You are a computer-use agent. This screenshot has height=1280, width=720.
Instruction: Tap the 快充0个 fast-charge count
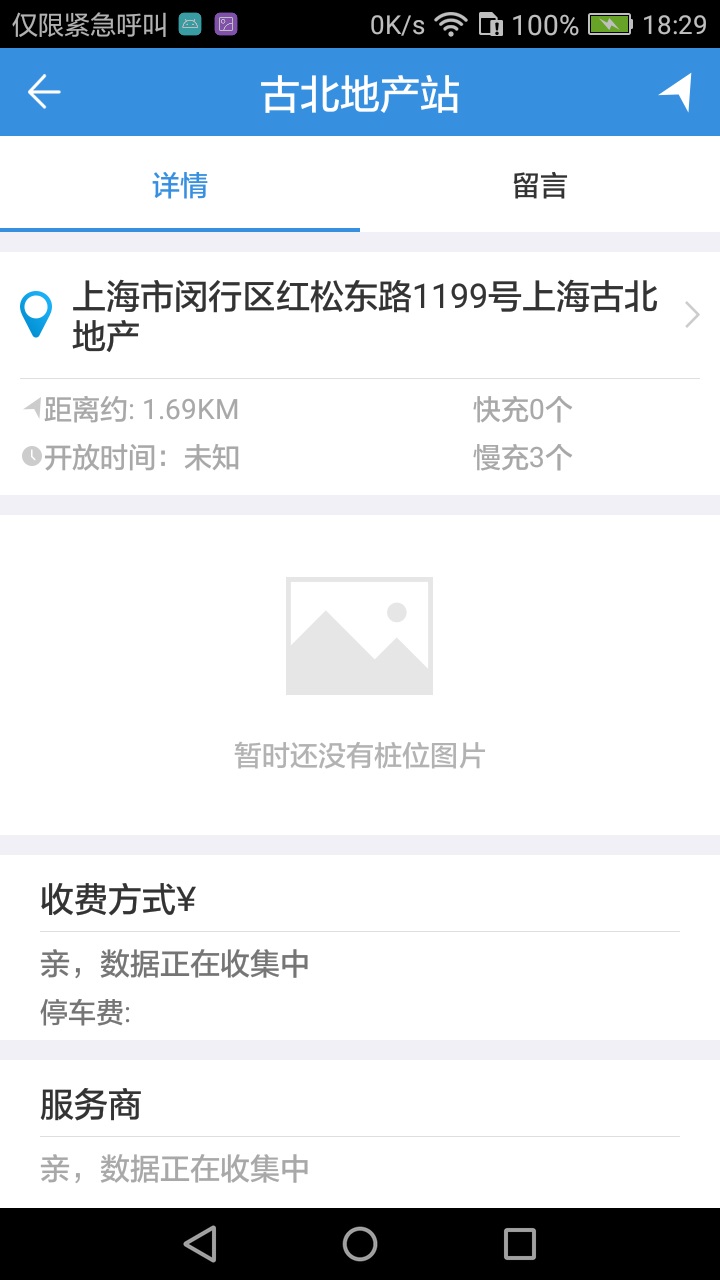tap(521, 409)
